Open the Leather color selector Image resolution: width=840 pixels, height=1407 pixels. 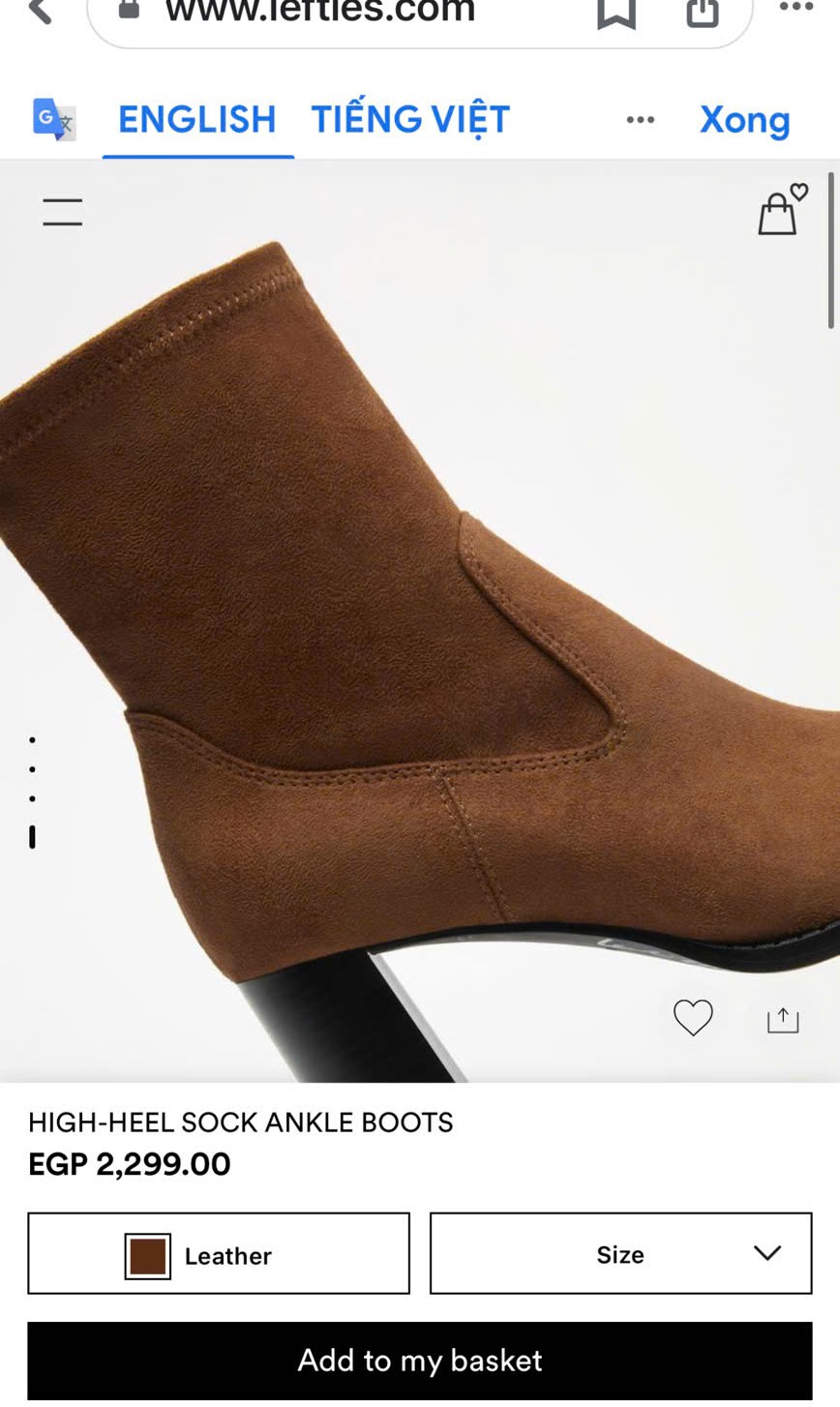218,1253
